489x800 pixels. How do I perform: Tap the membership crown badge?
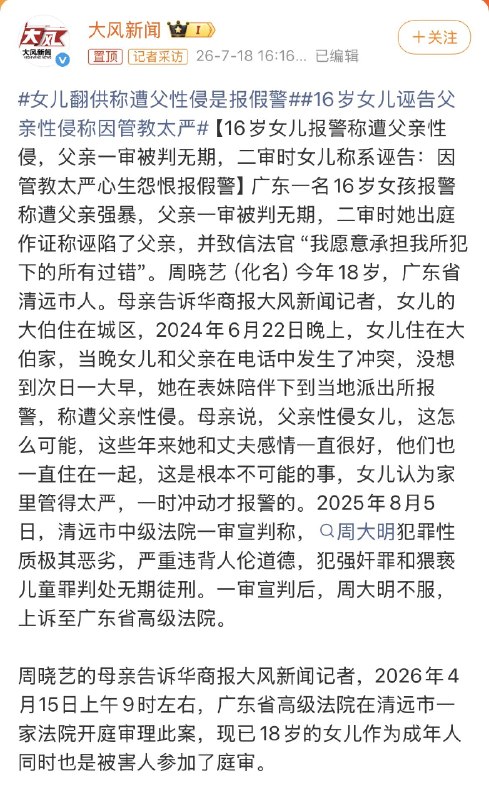[191, 30]
